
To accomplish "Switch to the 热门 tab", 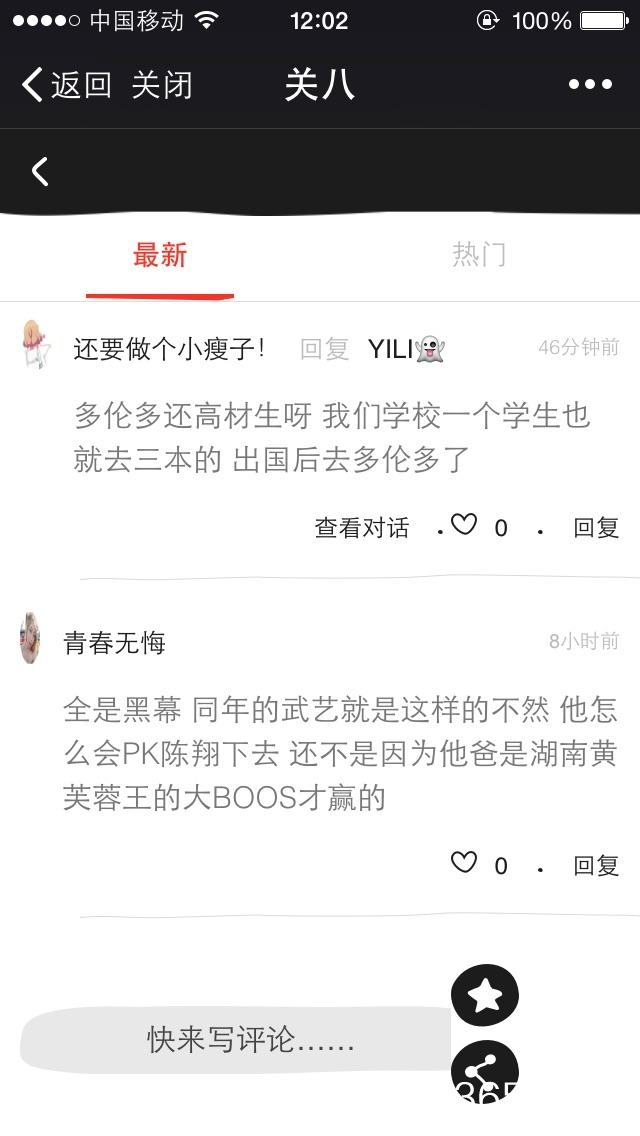I will pos(479,256).
